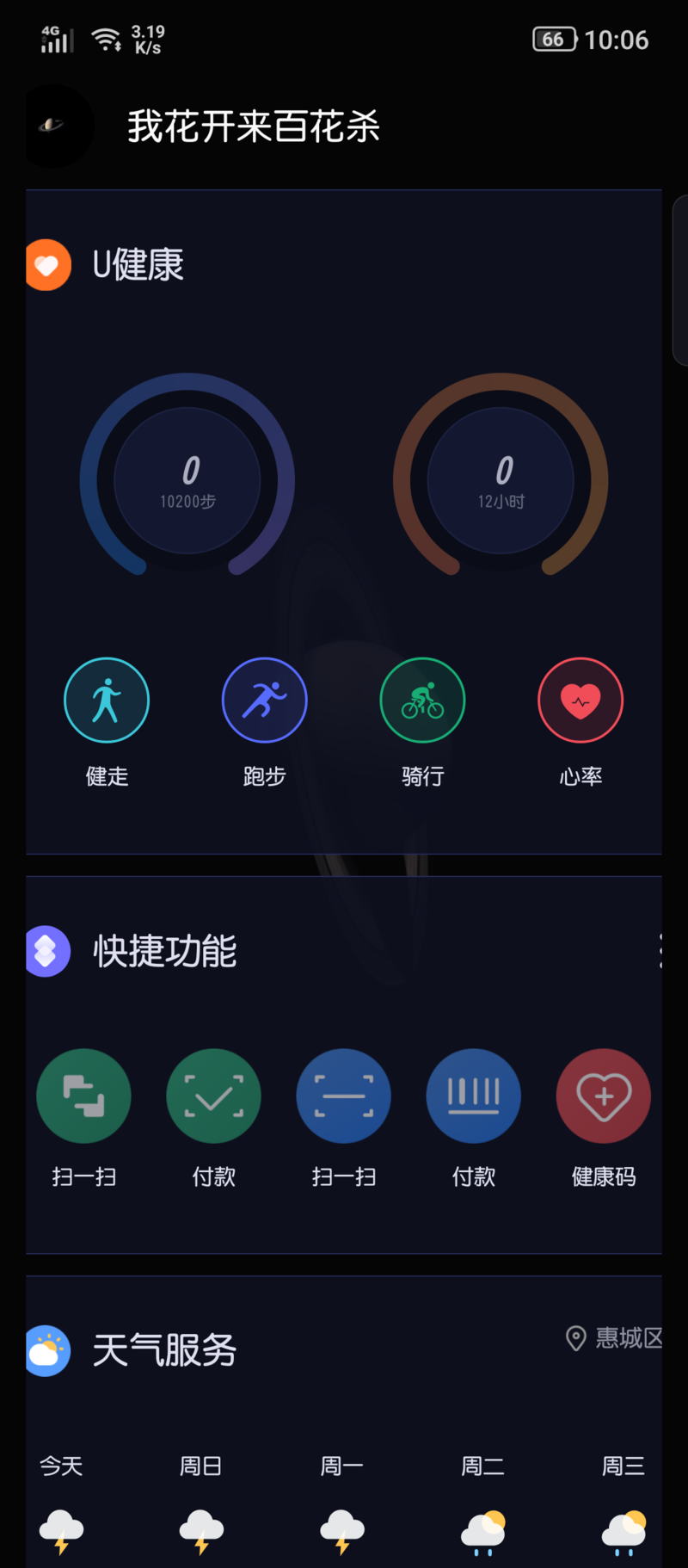The image size is (688, 1568).
Task: Open the 快捷功能 overflow menu
Action: (x=659, y=951)
